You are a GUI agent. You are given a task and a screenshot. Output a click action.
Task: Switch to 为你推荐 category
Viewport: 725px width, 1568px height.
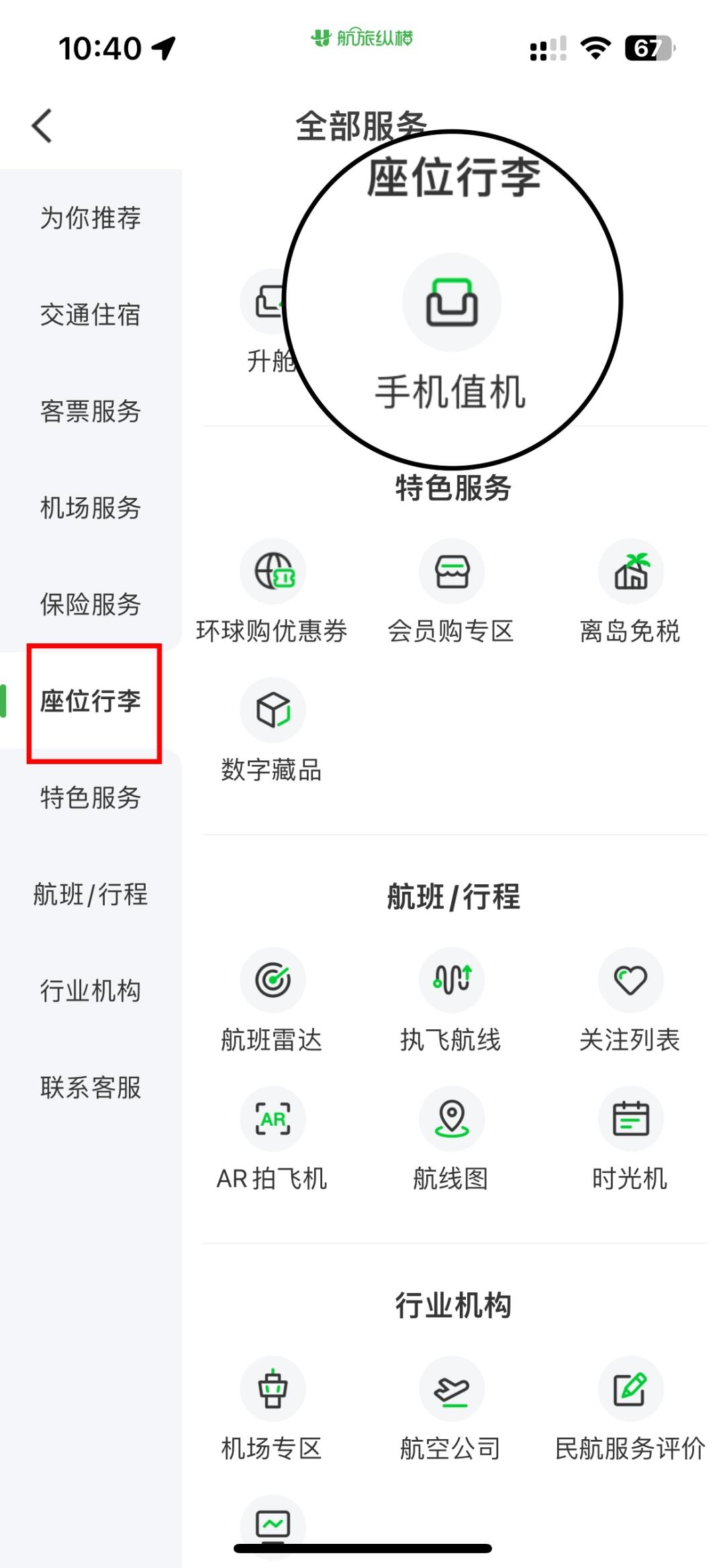[91, 218]
